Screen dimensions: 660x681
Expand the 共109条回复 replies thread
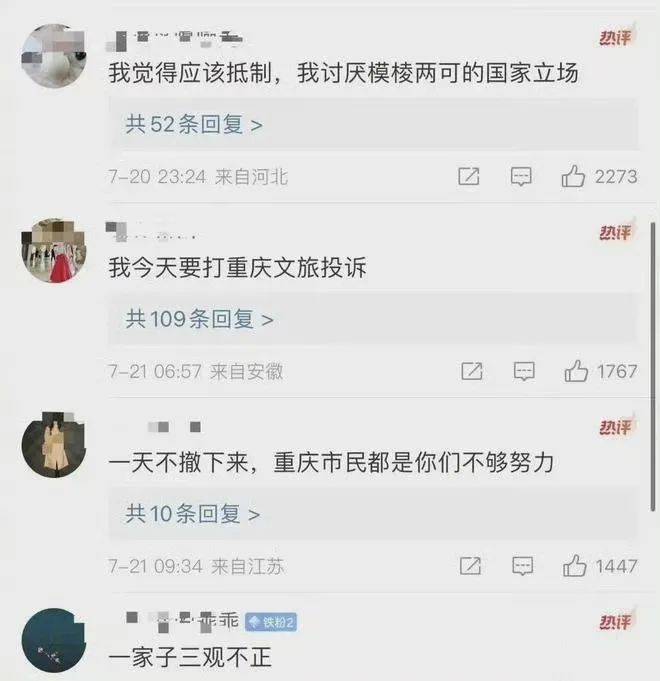pyautogui.click(x=199, y=320)
